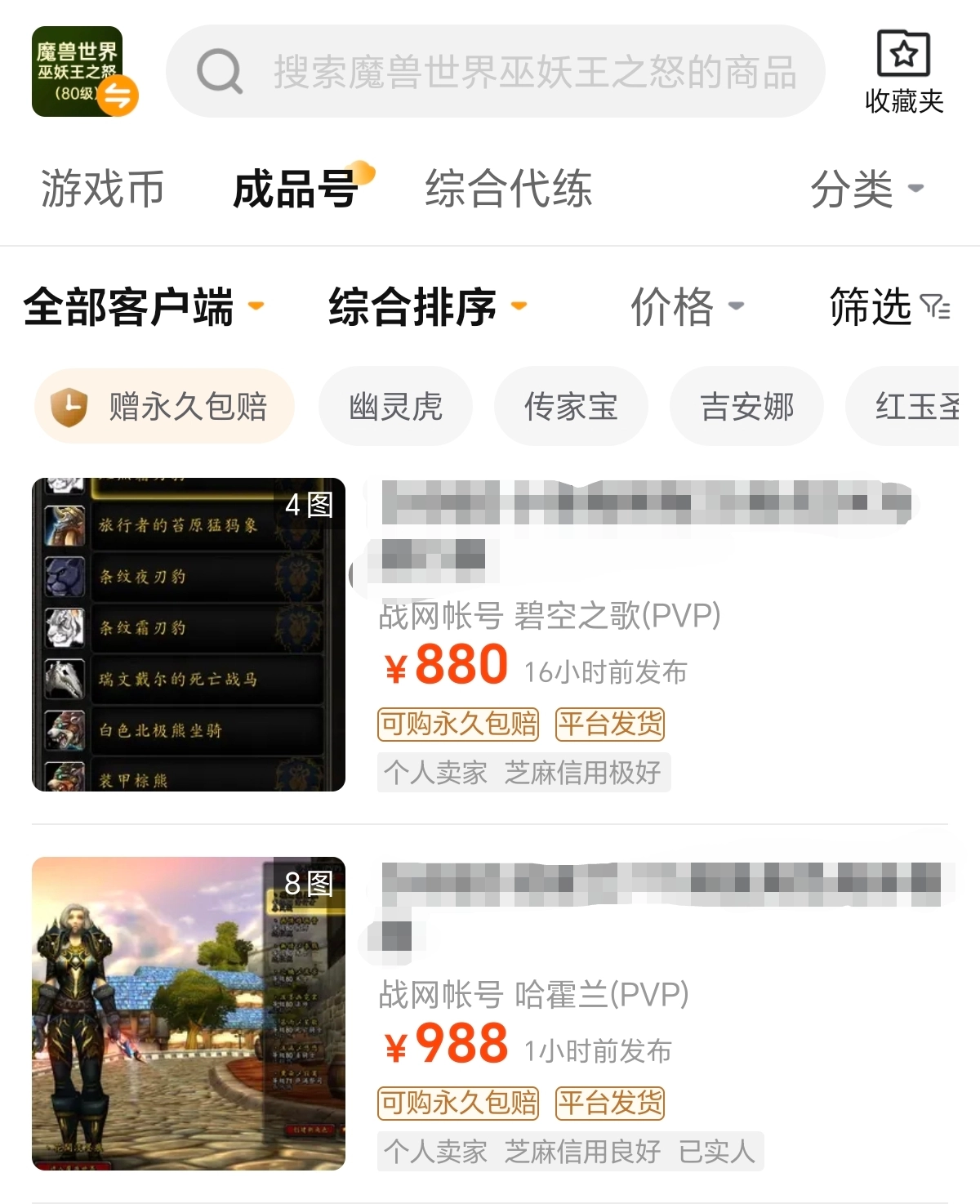Switch to the 综合代练 tab
Screen dimensions: 980x1204
pyautogui.click(x=508, y=189)
